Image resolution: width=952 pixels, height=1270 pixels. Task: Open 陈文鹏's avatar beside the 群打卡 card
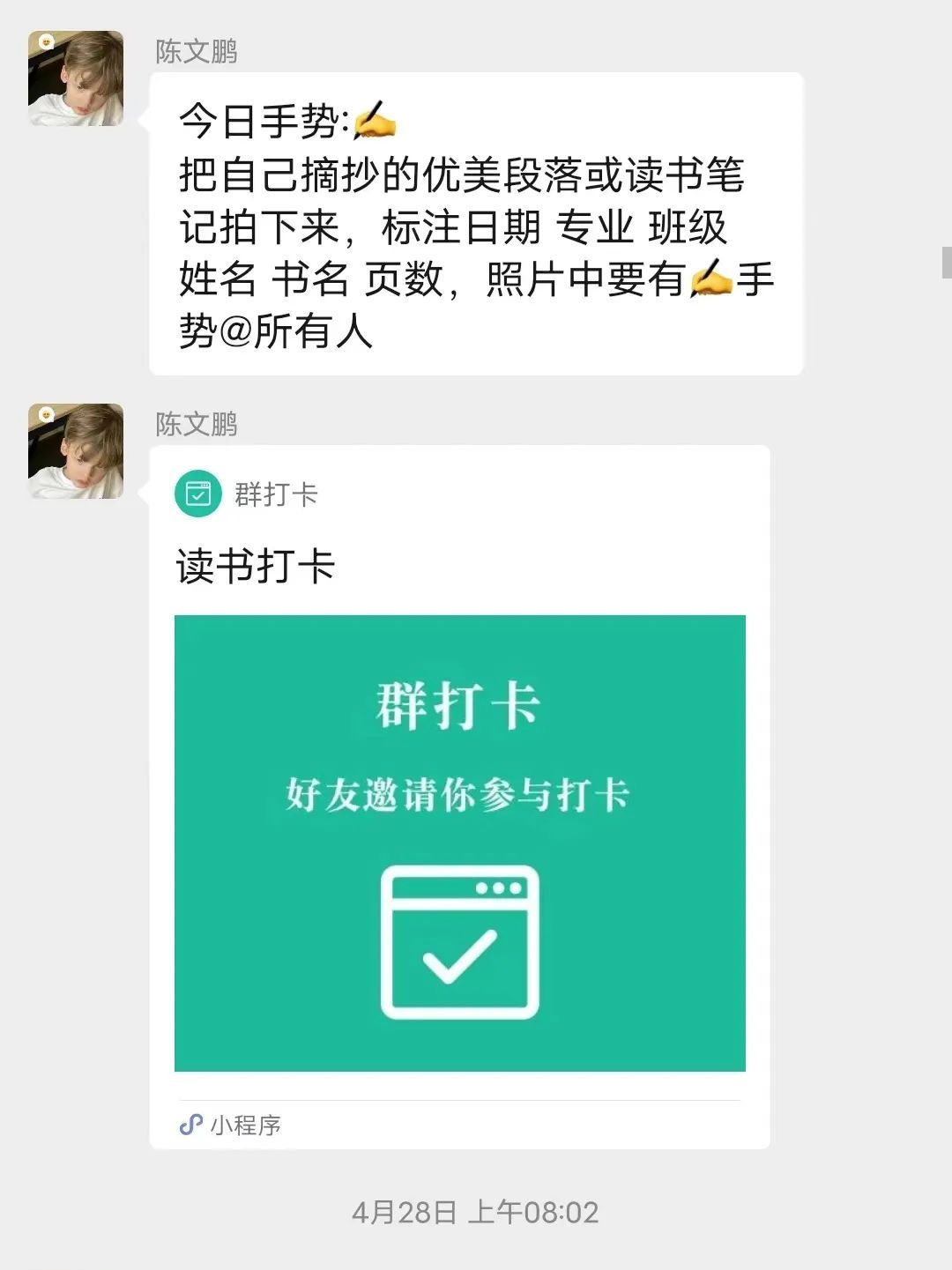point(76,451)
